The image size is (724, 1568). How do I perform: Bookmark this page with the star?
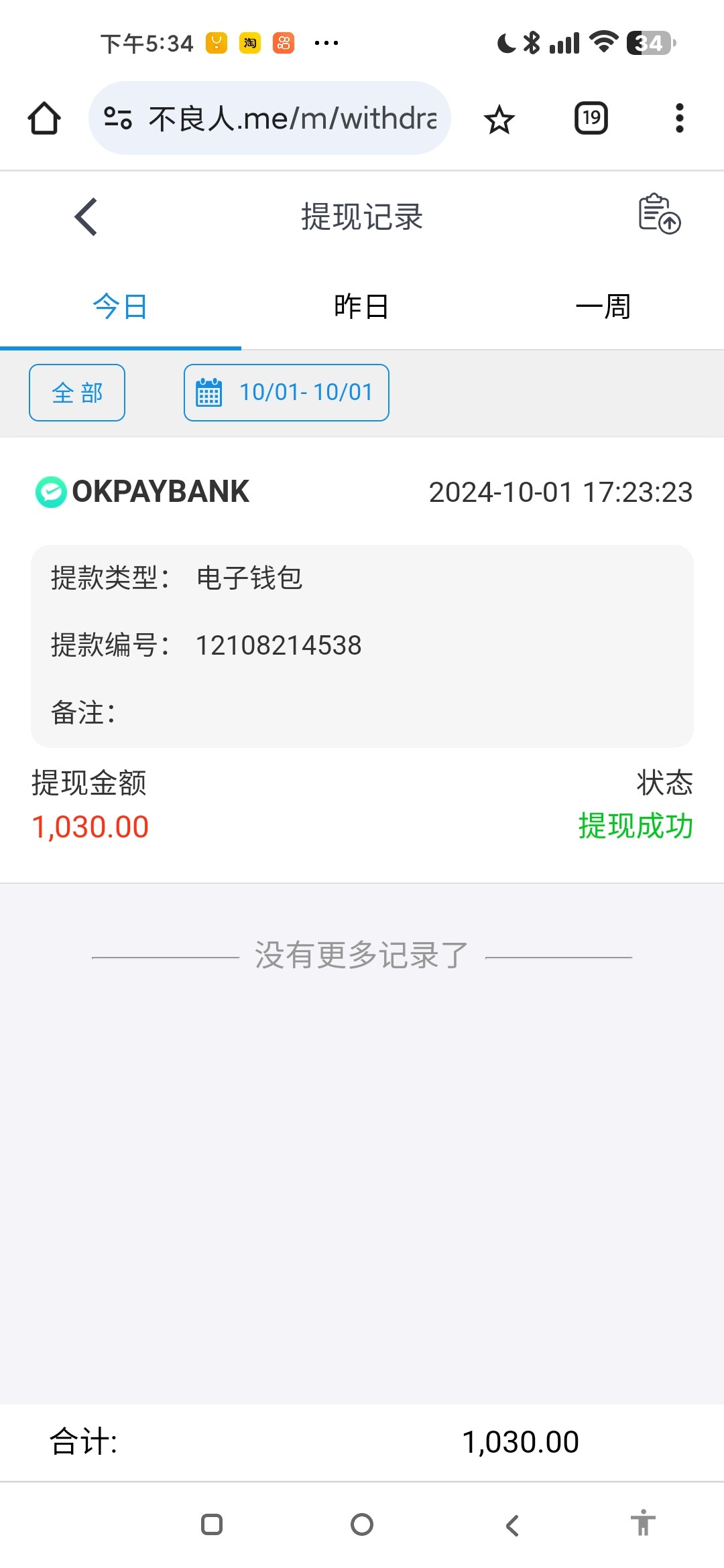click(x=499, y=120)
